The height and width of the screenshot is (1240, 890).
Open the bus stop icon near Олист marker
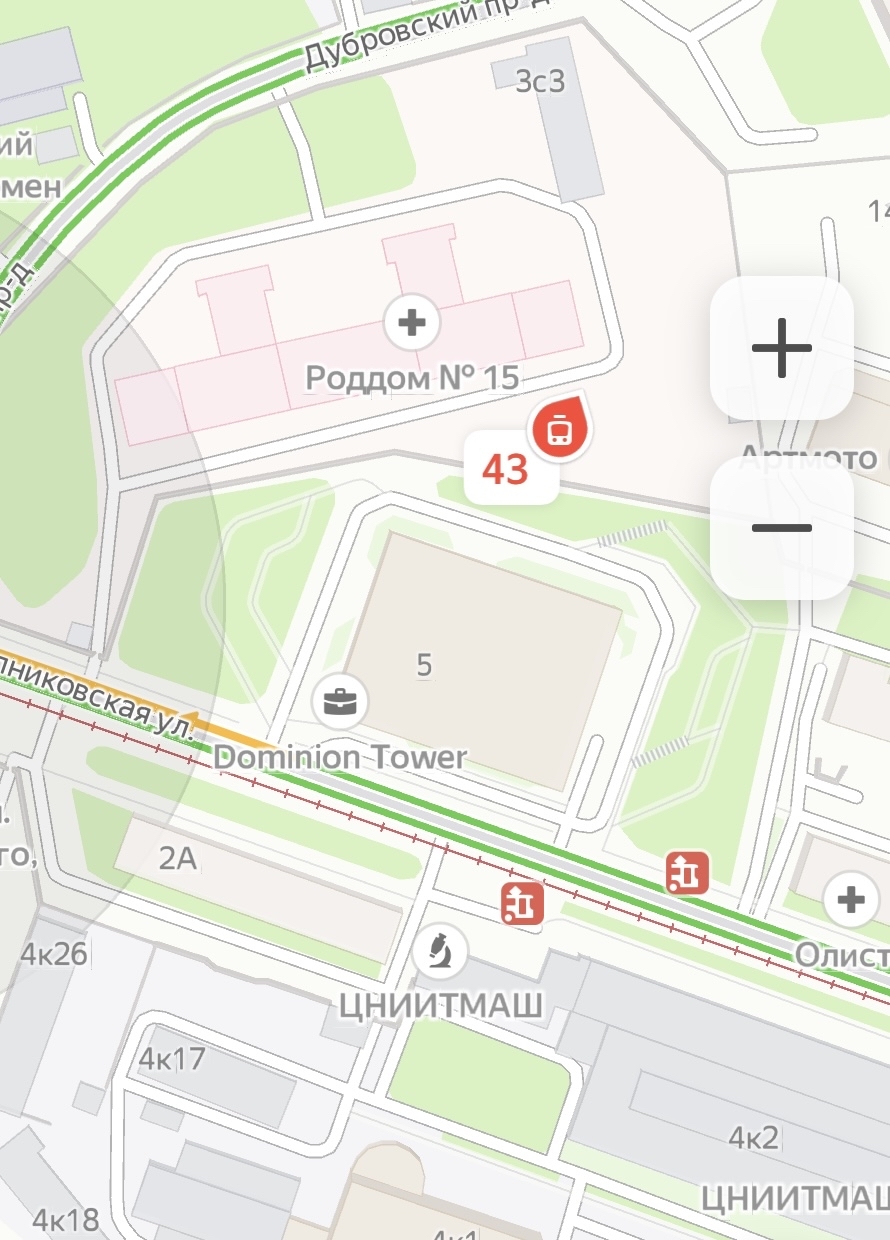coord(687,873)
